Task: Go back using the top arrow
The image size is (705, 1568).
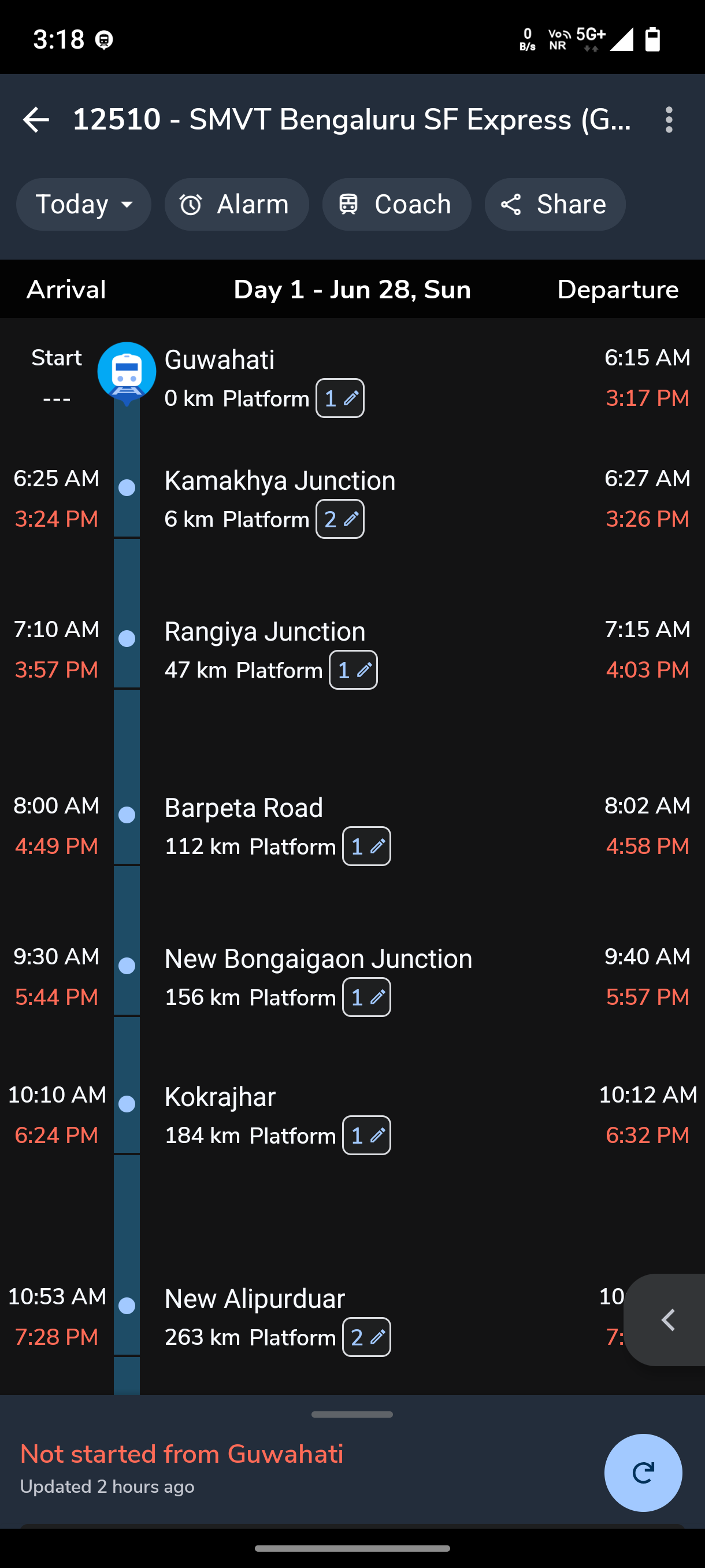Action: pyautogui.click(x=36, y=119)
